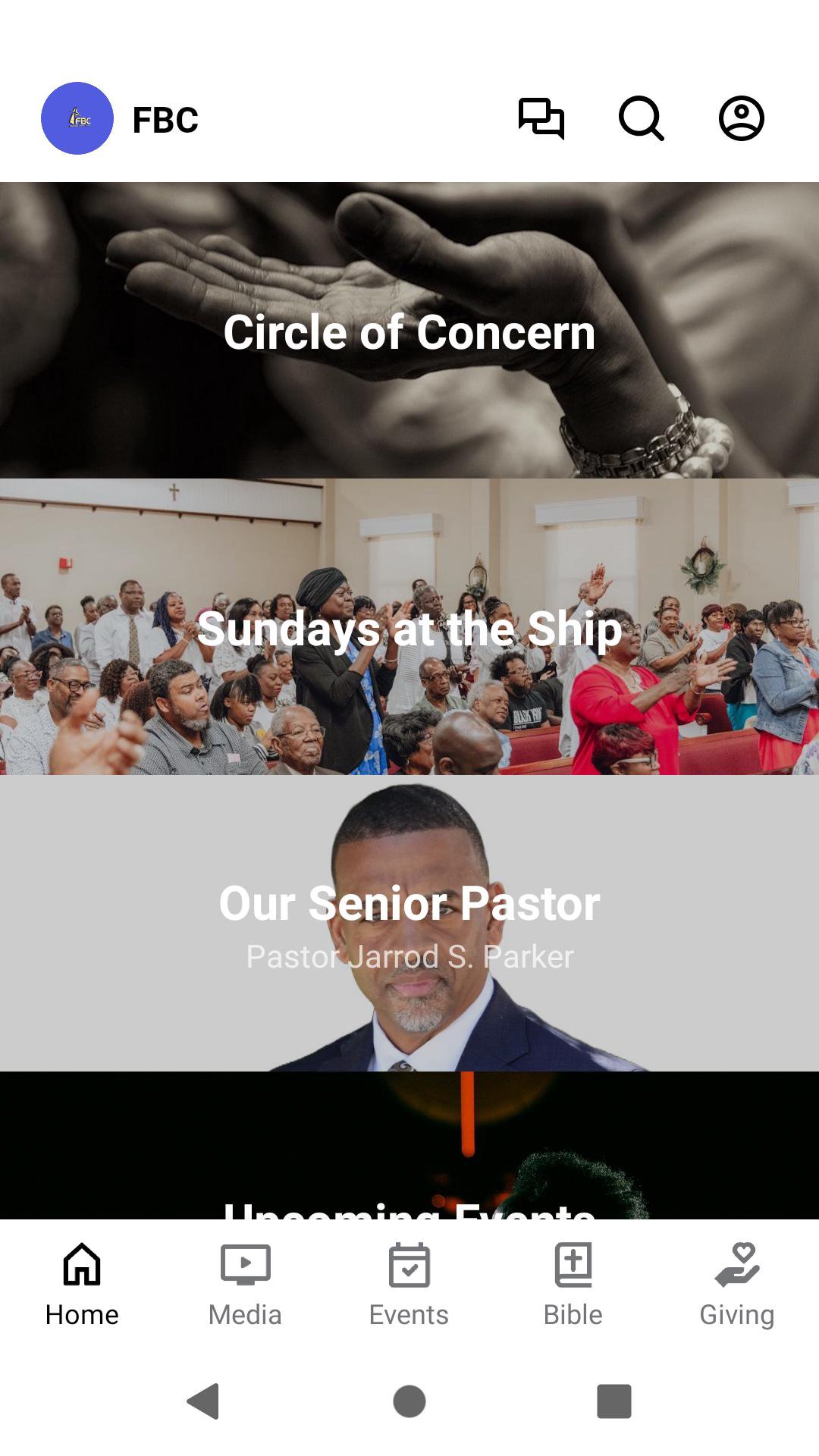Screen dimensions: 819x1456
Task: Open the messages chat icon
Action: (x=541, y=119)
